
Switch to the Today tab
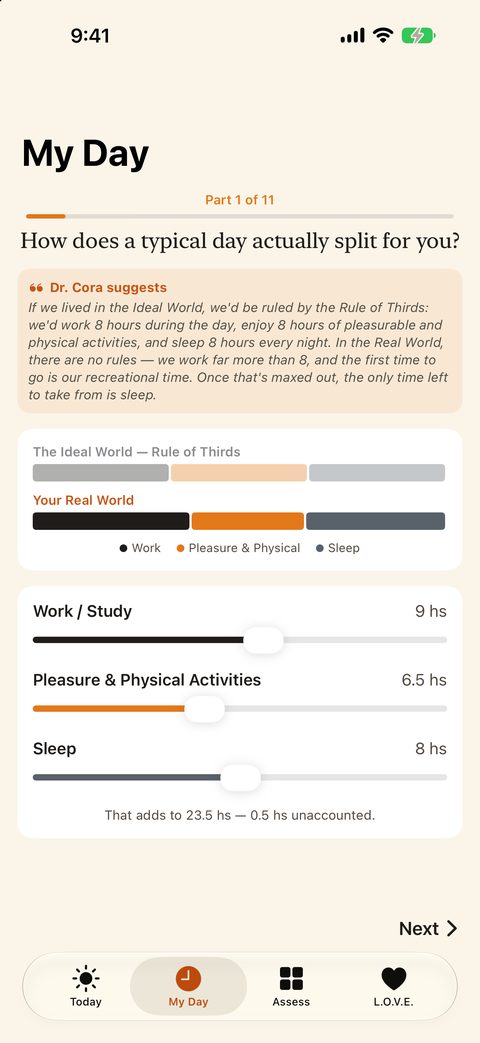[86, 986]
